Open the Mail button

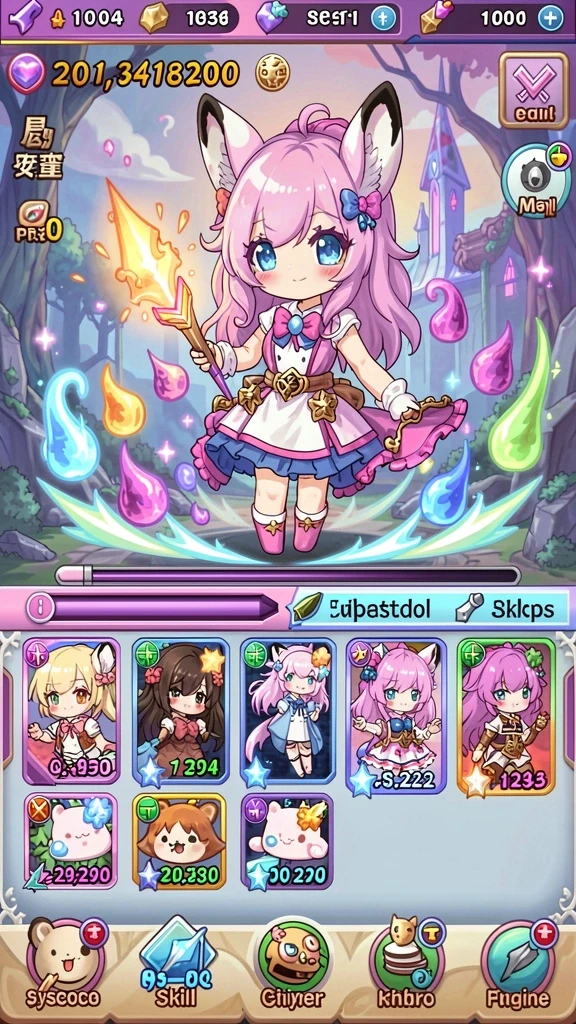[x=536, y=182]
